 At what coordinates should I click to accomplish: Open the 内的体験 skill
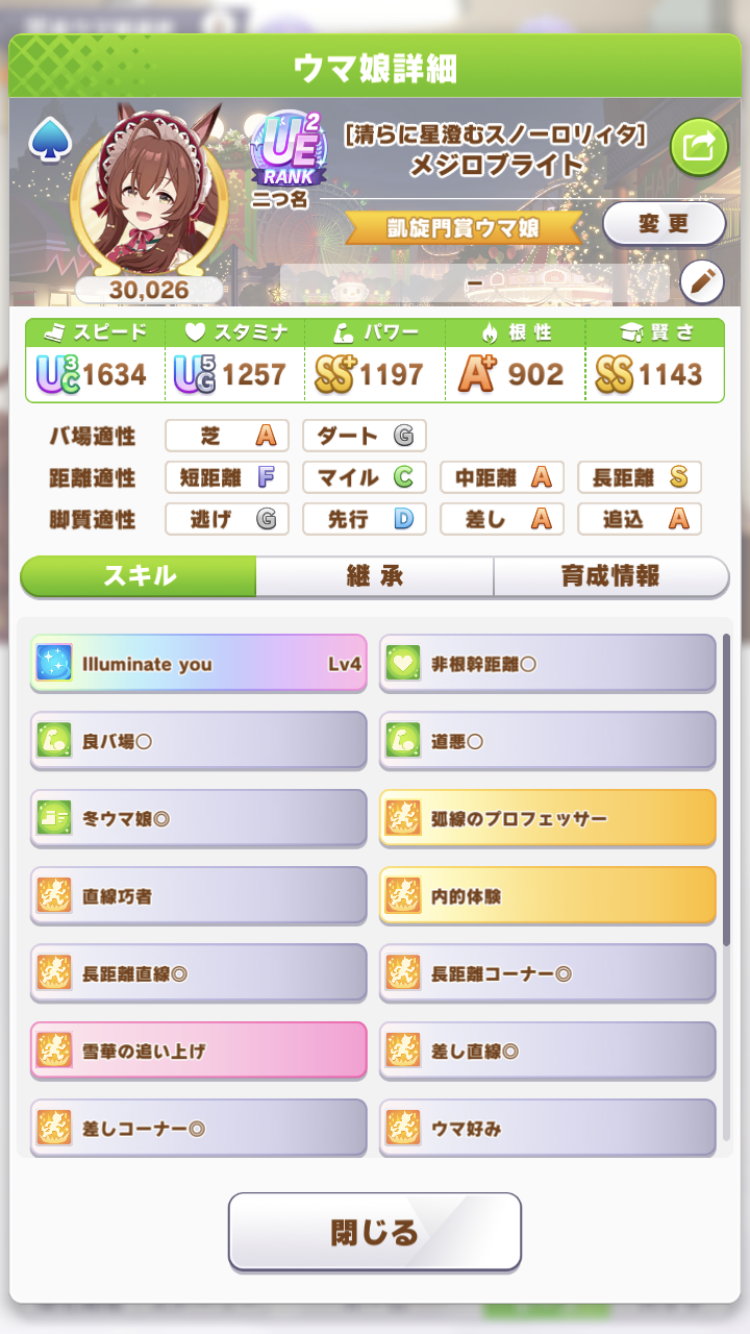(547, 896)
